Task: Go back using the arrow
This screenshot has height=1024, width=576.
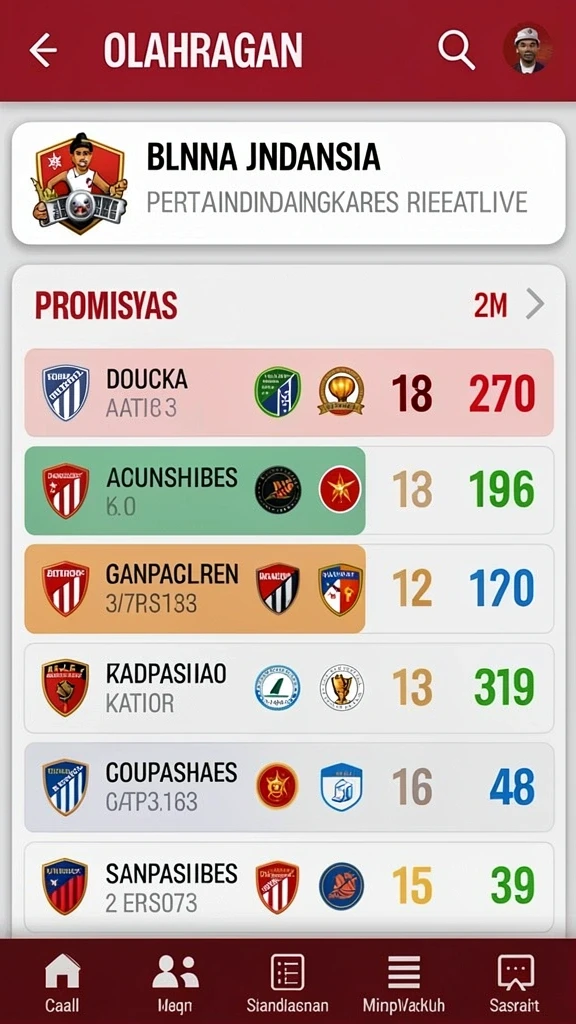Action: point(43,50)
